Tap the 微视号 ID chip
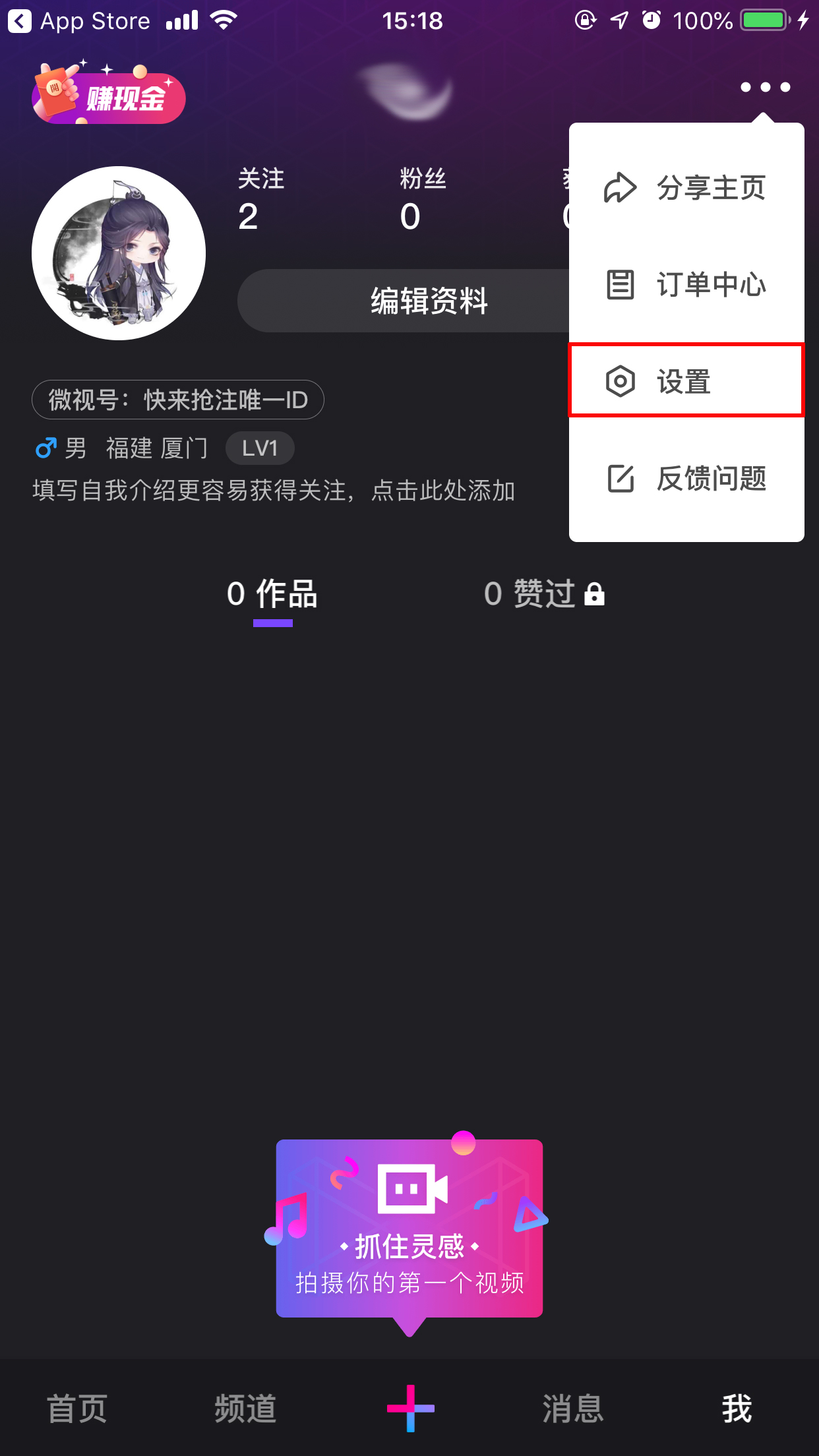819x1456 pixels. pyautogui.click(x=178, y=400)
